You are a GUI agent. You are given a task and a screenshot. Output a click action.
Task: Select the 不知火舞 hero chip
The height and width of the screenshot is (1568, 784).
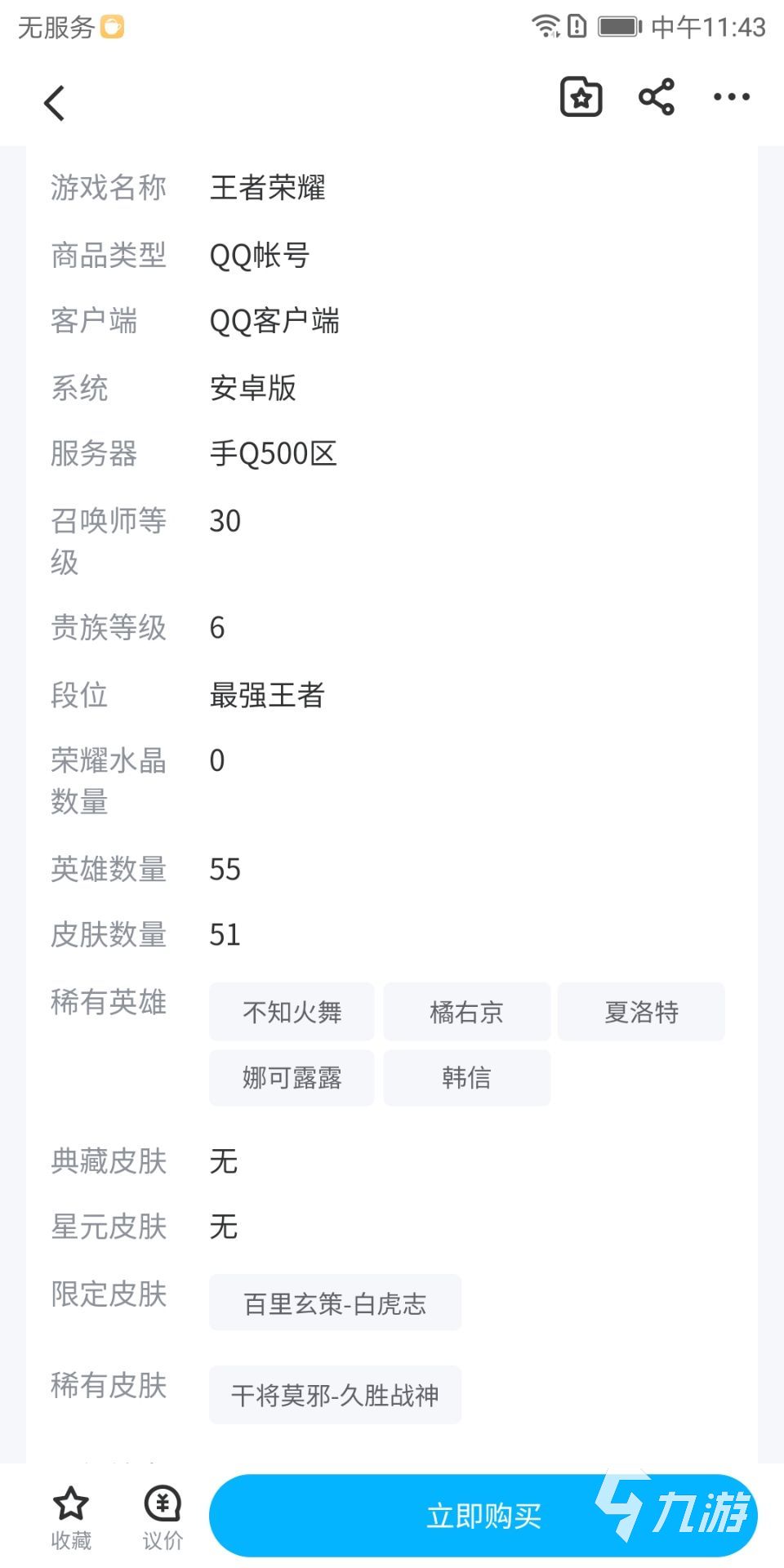click(x=292, y=1012)
